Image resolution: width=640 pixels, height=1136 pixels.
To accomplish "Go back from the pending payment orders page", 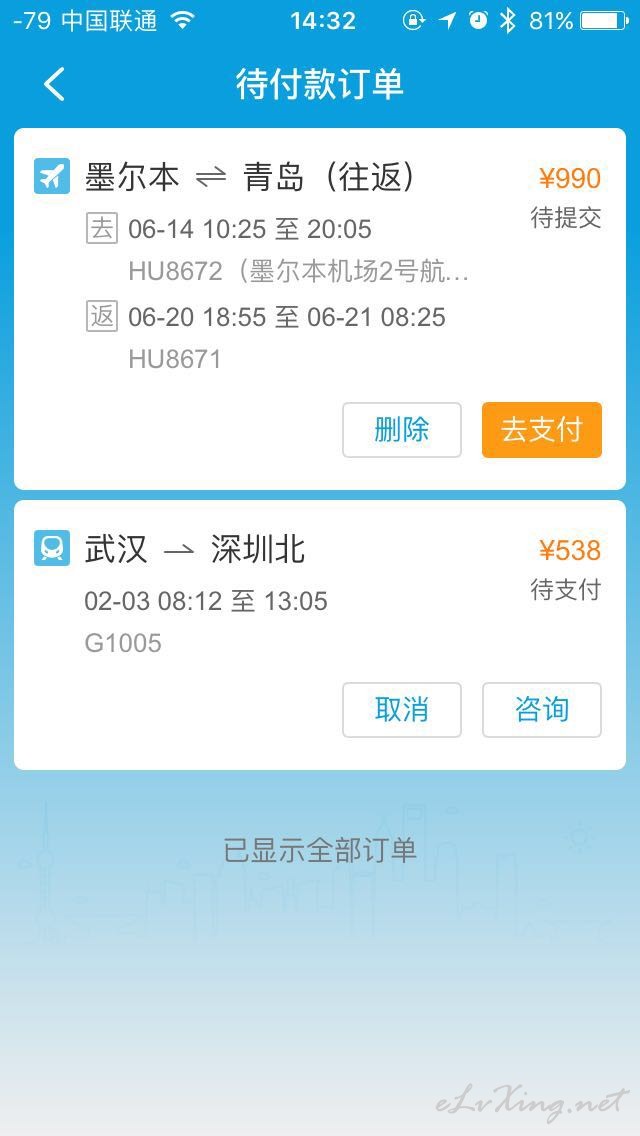I will [54, 84].
